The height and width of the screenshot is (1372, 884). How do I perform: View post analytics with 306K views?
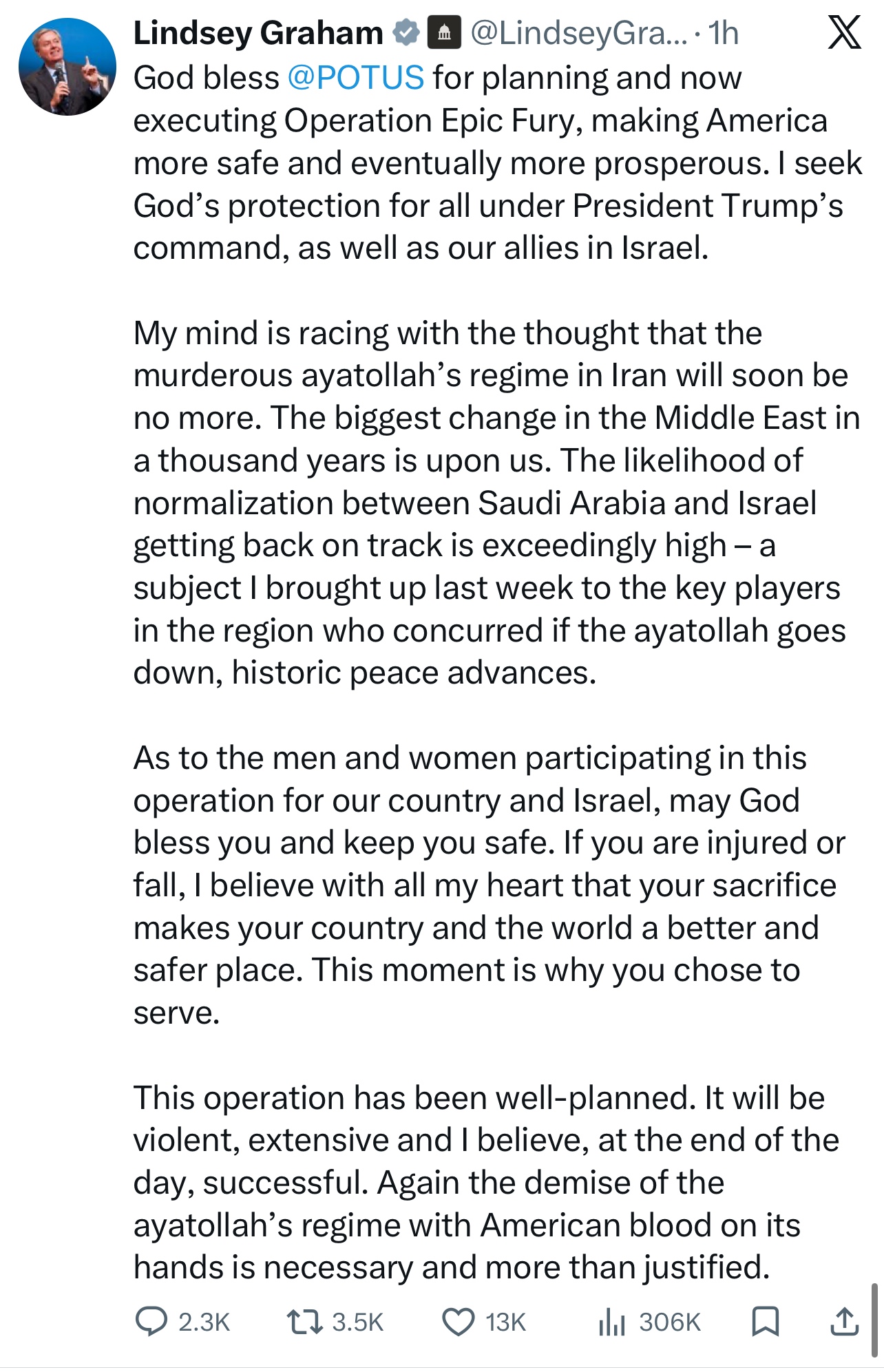[611, 1322]
